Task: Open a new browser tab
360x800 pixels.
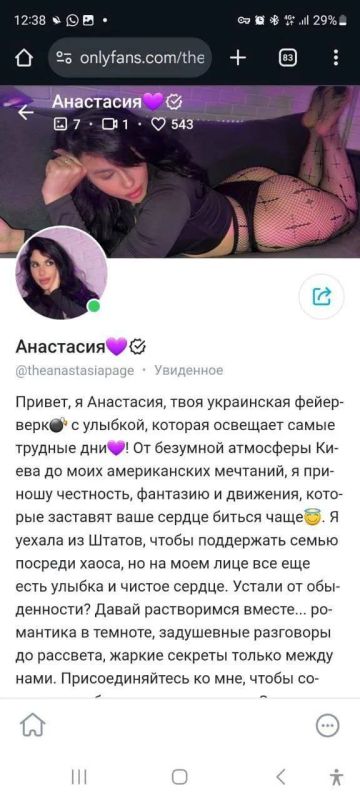Action: (x=238, y=58)
